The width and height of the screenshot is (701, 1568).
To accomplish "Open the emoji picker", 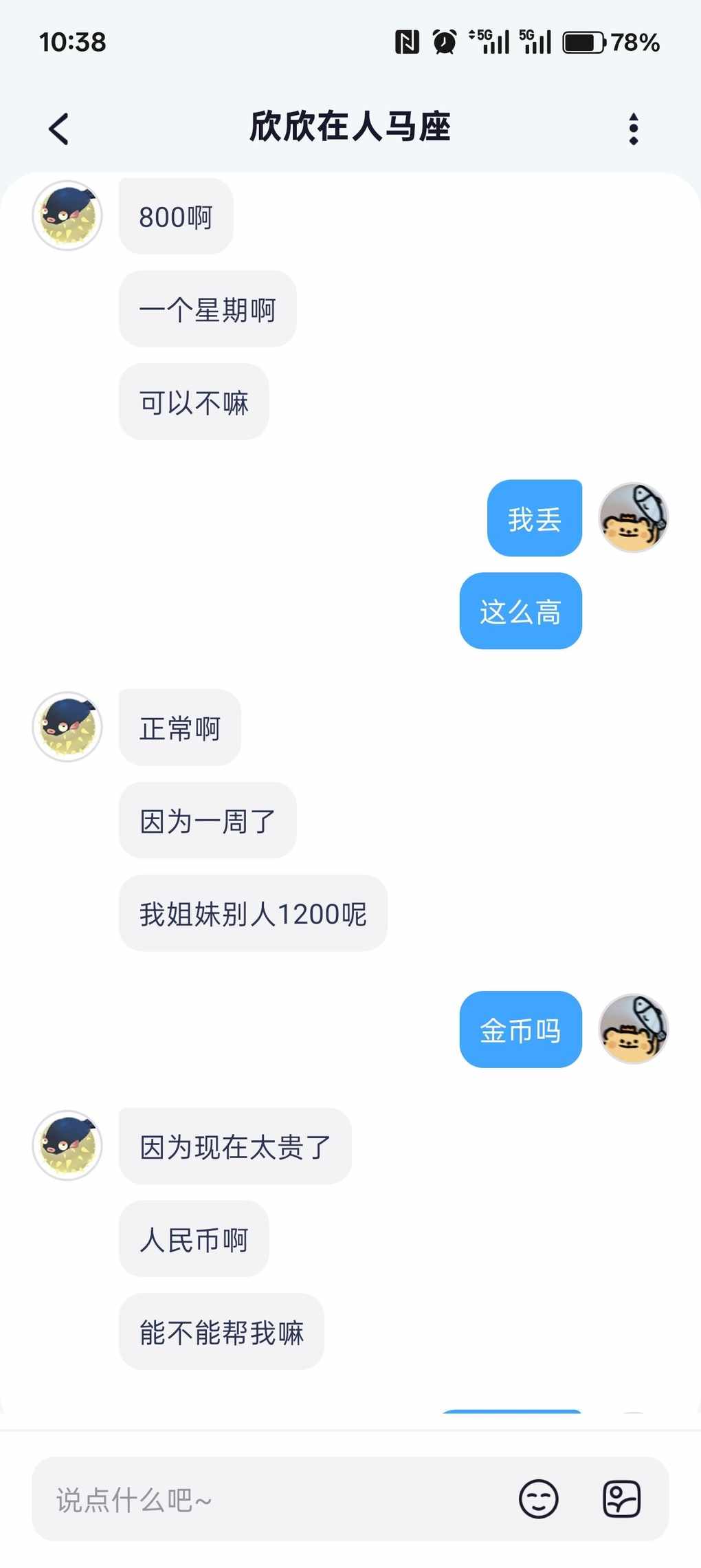I will [x=538, y=1499].
